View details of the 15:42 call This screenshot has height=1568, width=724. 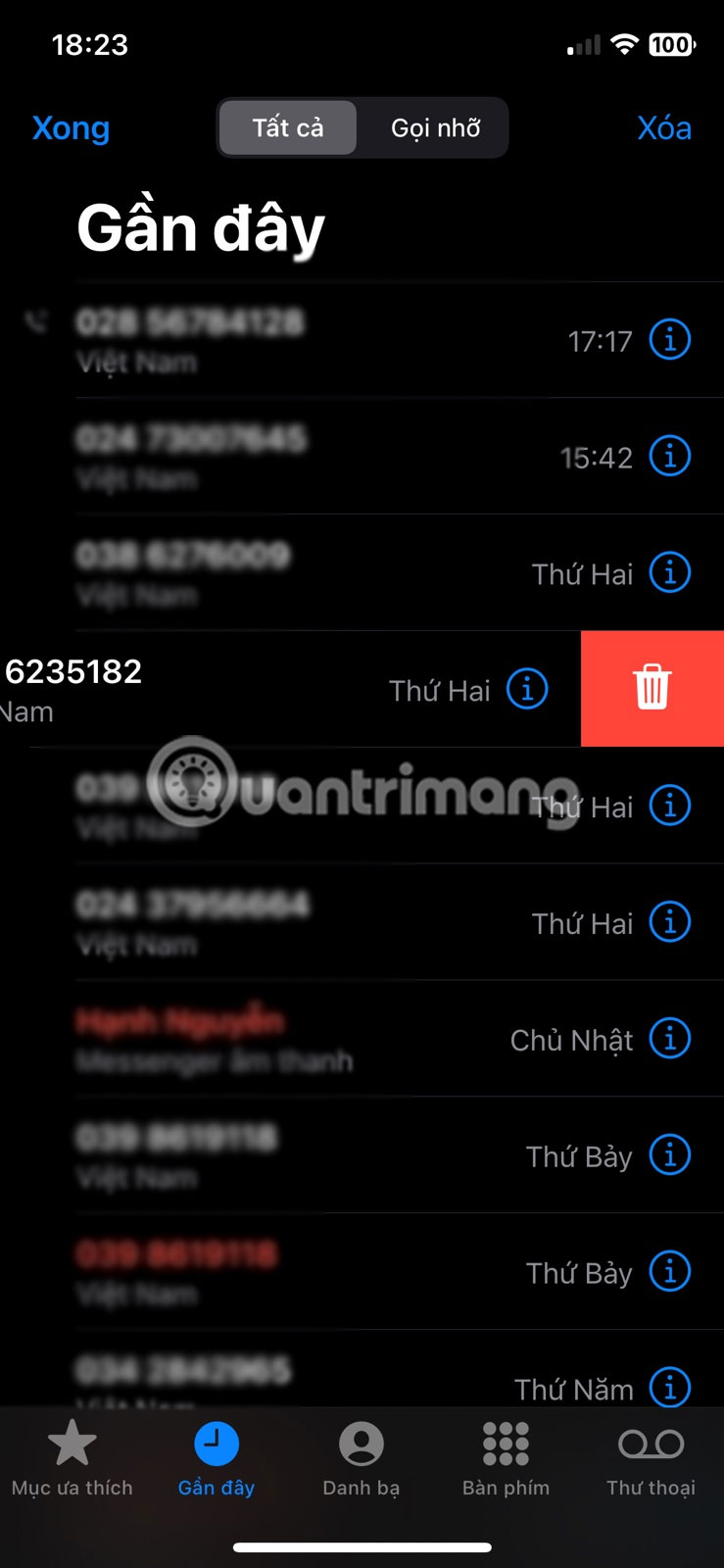click(670, 457)
